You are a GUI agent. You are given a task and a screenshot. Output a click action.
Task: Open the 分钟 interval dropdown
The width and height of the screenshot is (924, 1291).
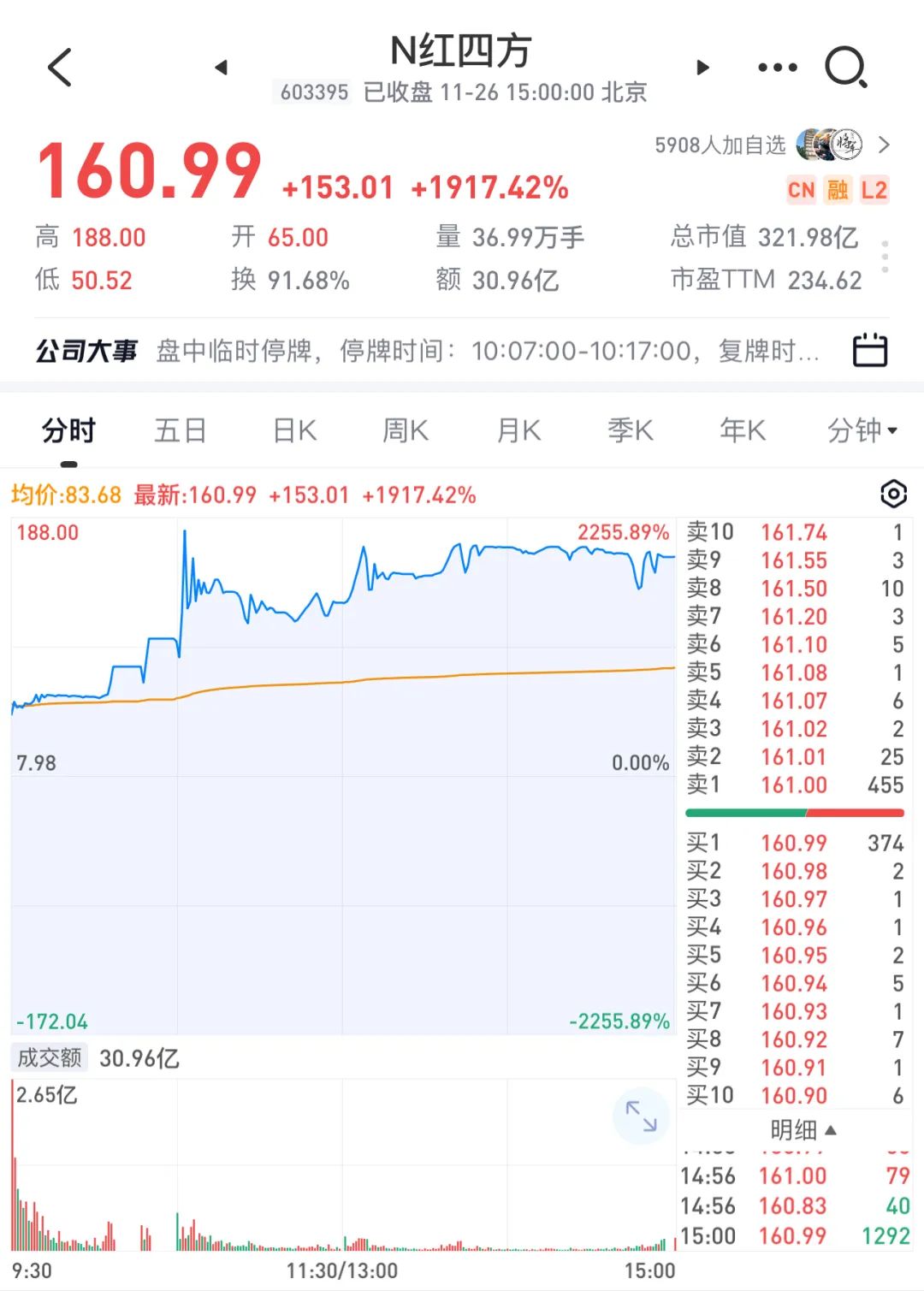pyautogui.click(x=862, y=430)
